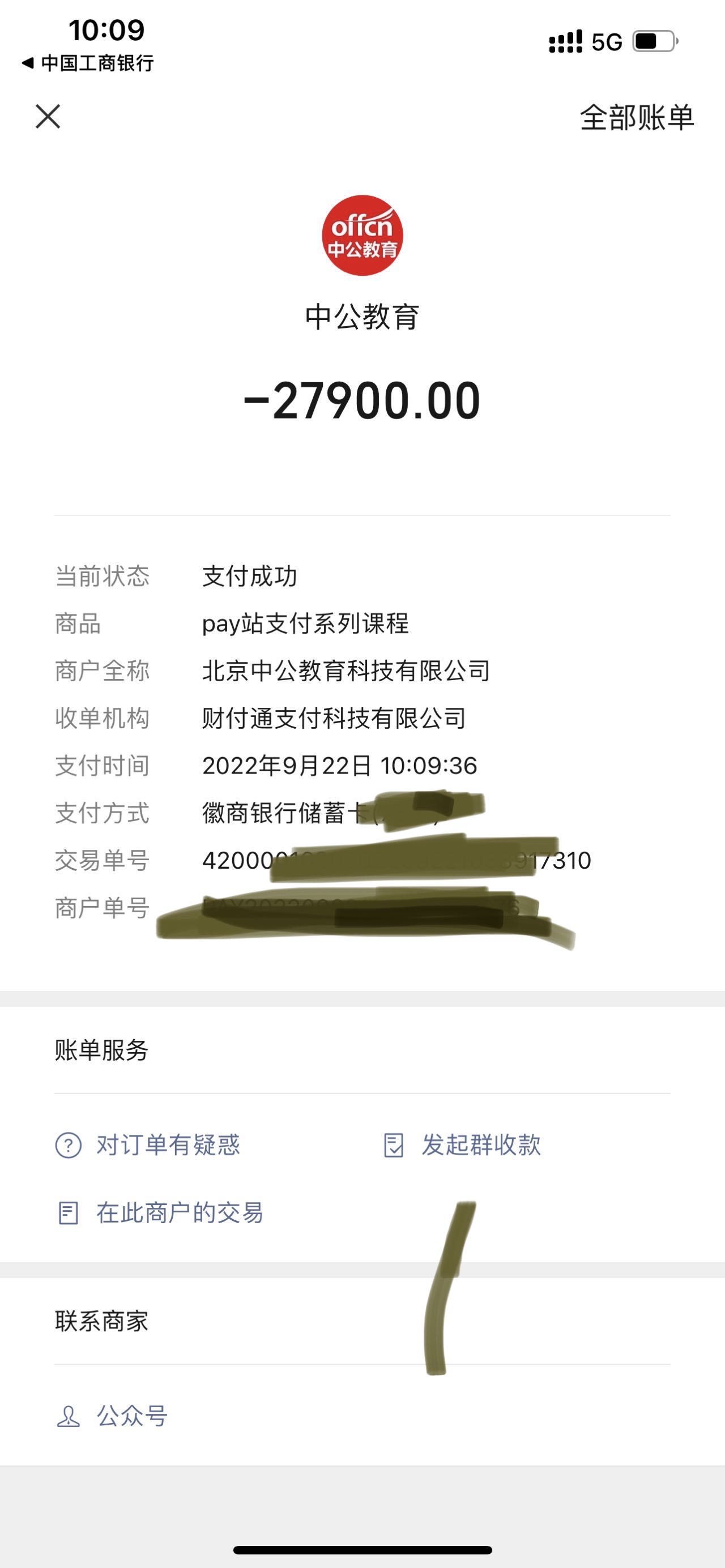Open merchant's 公众号 official account
Screen dimensions: 725x1568
[131, 1416]
